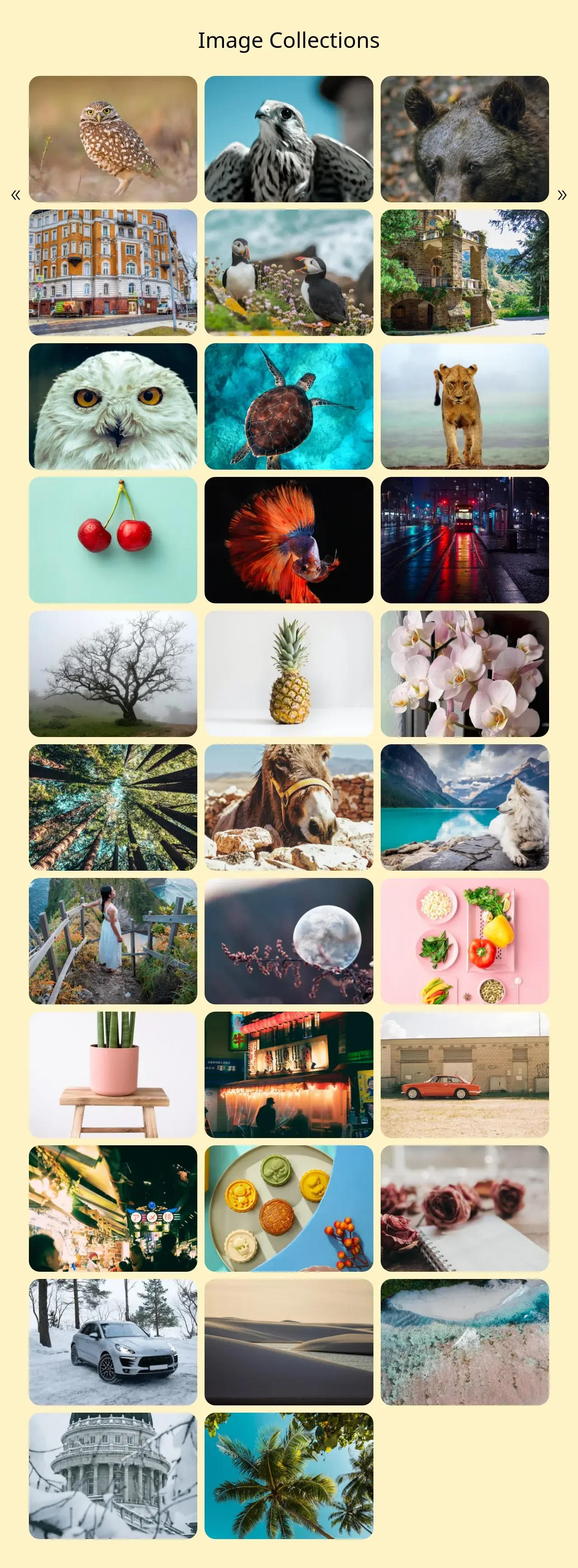
Task: Open the lion cub thumbnail
Action: [464, 406]
